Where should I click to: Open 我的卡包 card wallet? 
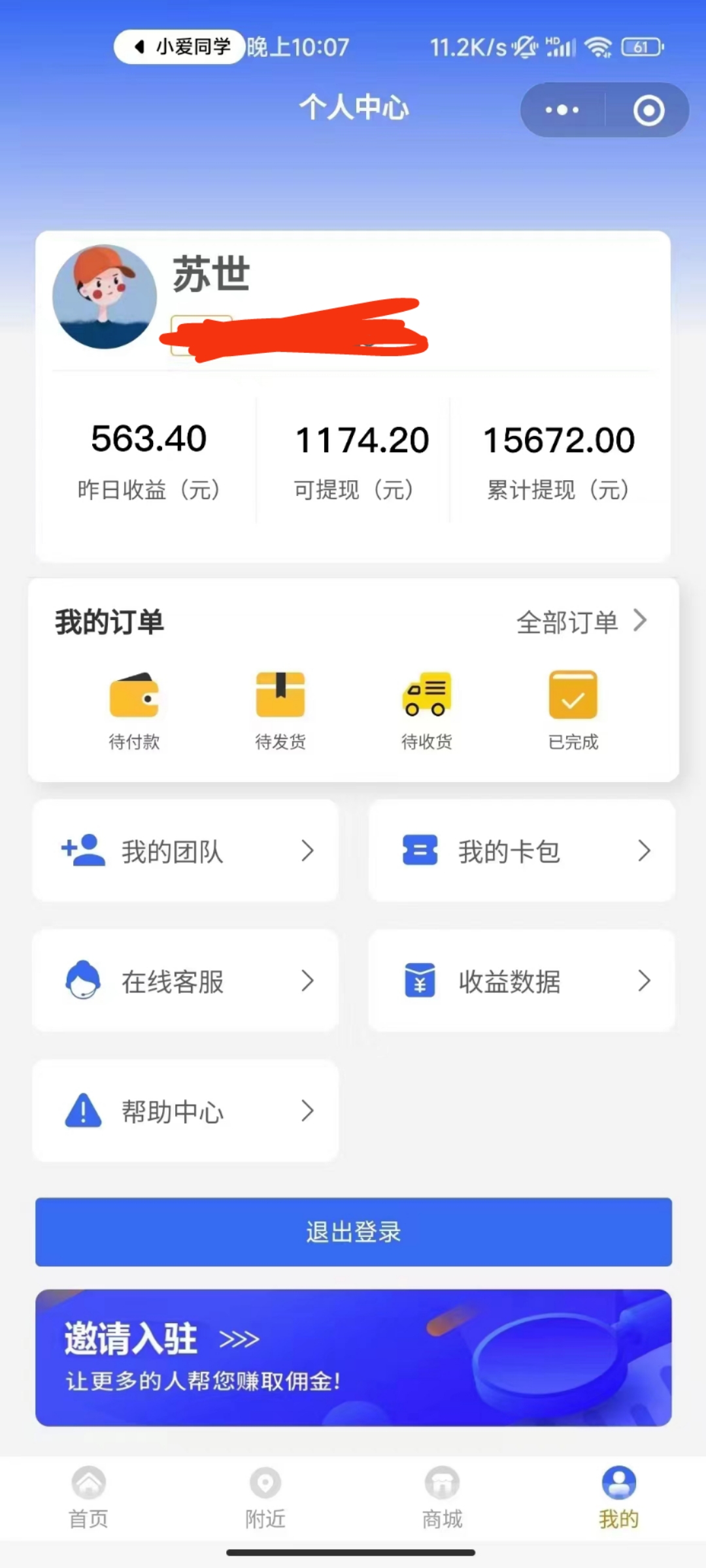click(522, 851)
